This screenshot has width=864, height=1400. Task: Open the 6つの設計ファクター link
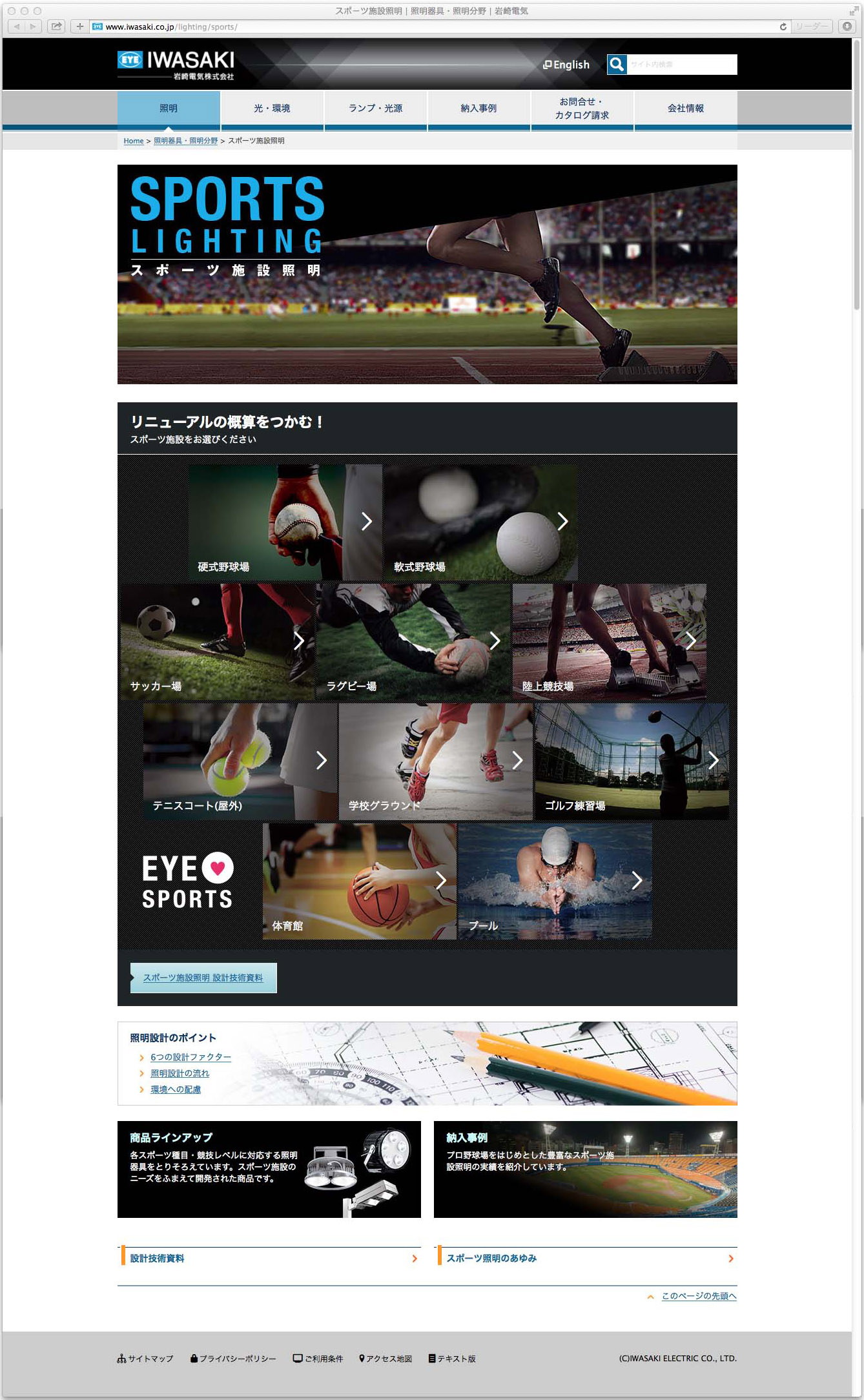tap(190, 1057)
